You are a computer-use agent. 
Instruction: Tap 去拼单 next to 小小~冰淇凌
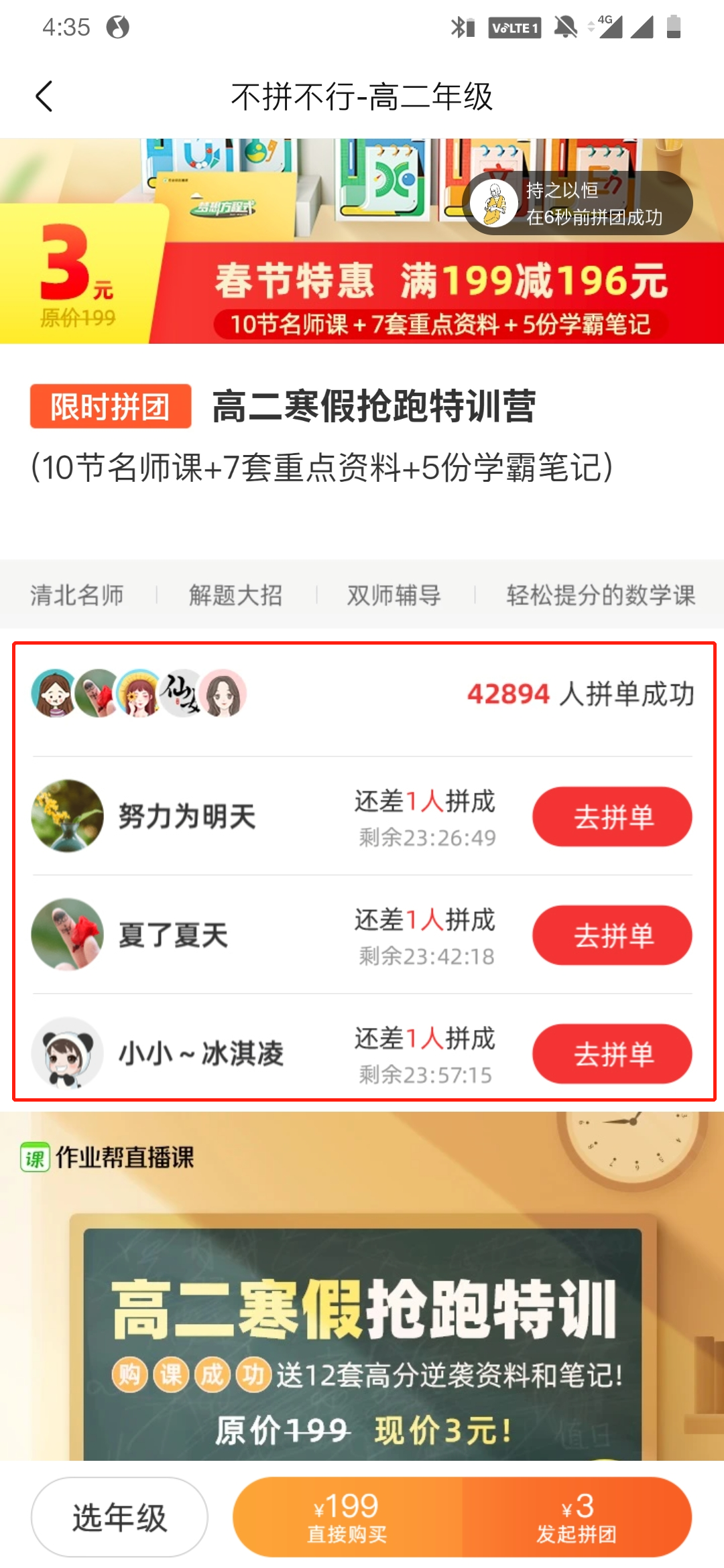(x=612, y=1053)
